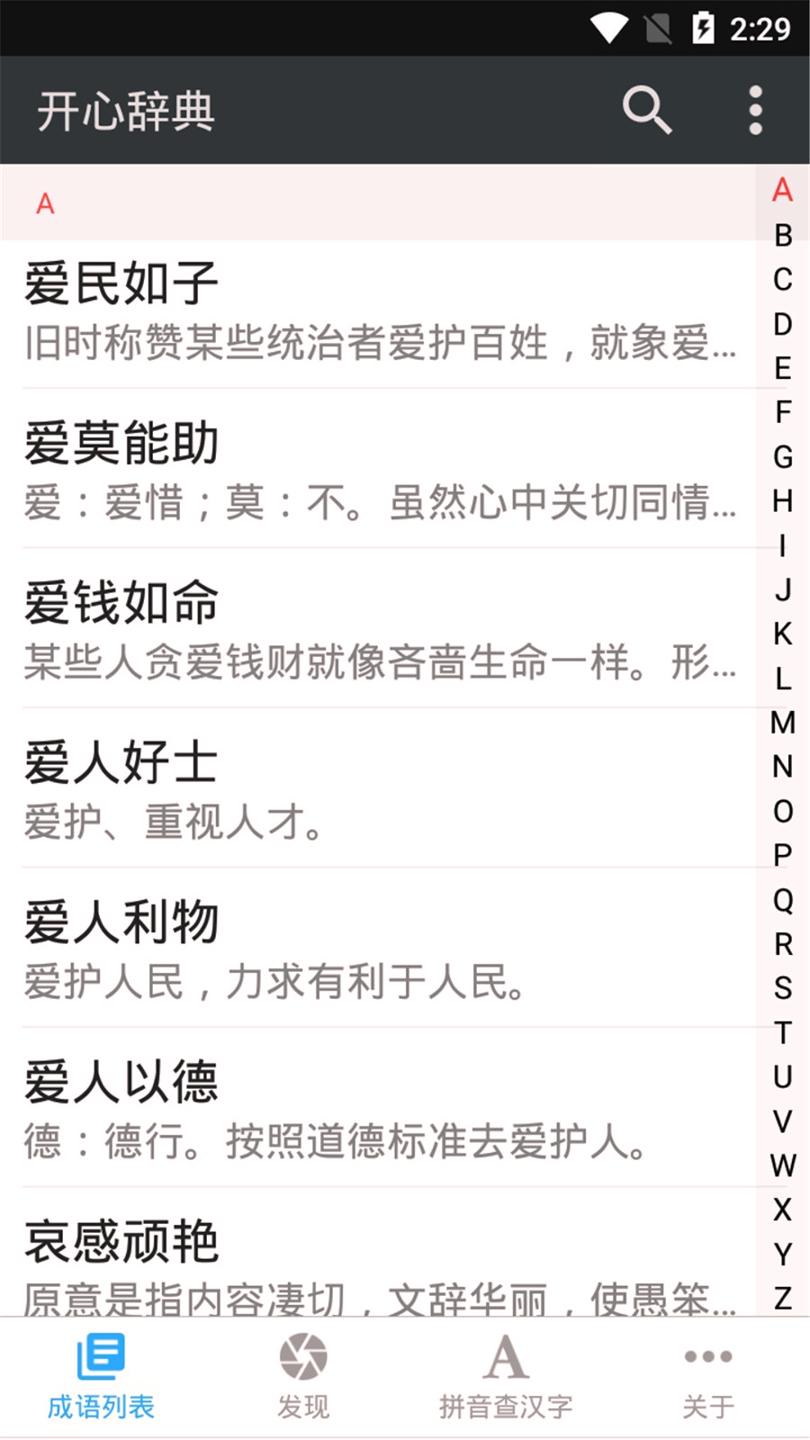View details of 爱人以德

click(380, 1112)
